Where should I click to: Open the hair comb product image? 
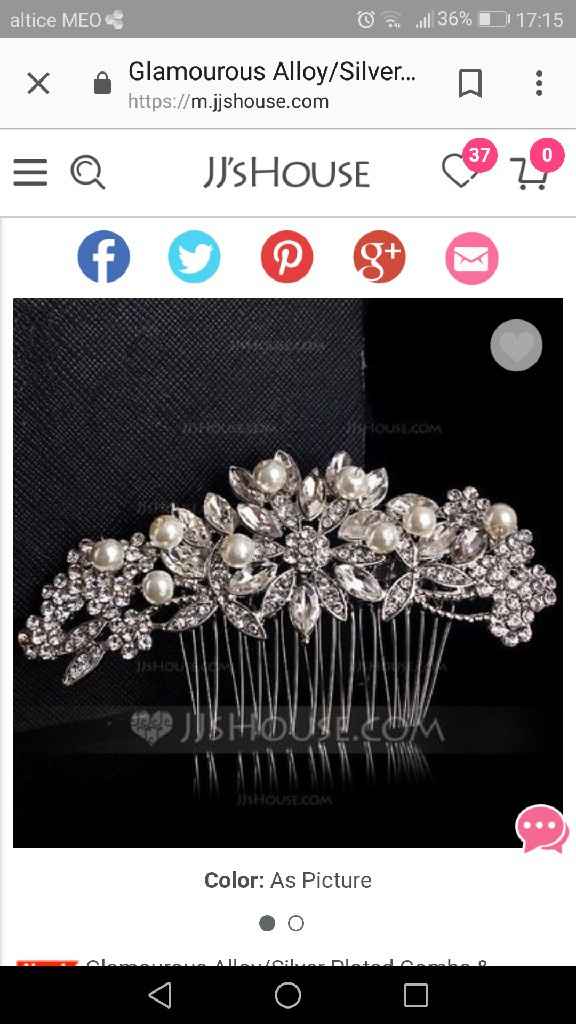click(x=288, y=573)
